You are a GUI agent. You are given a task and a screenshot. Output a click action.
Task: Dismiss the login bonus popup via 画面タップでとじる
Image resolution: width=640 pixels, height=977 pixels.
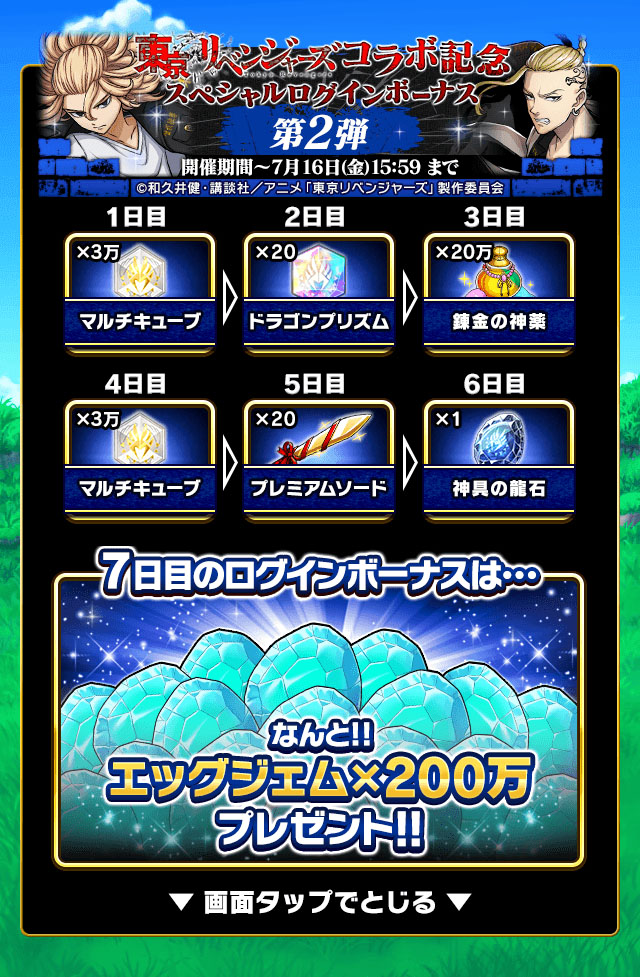(x=320, y=902)
